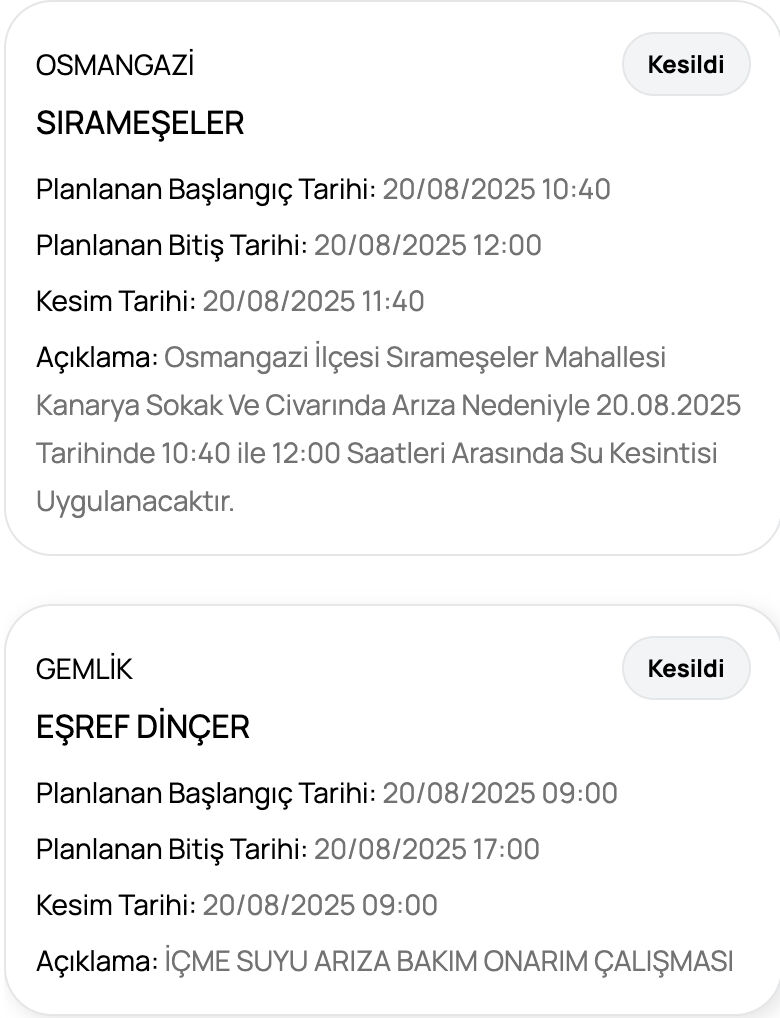The width and height of the screenshot is (780, 1018).
Task: Click start time 20/08/2025 10:40 text
Action: (501, 189)
